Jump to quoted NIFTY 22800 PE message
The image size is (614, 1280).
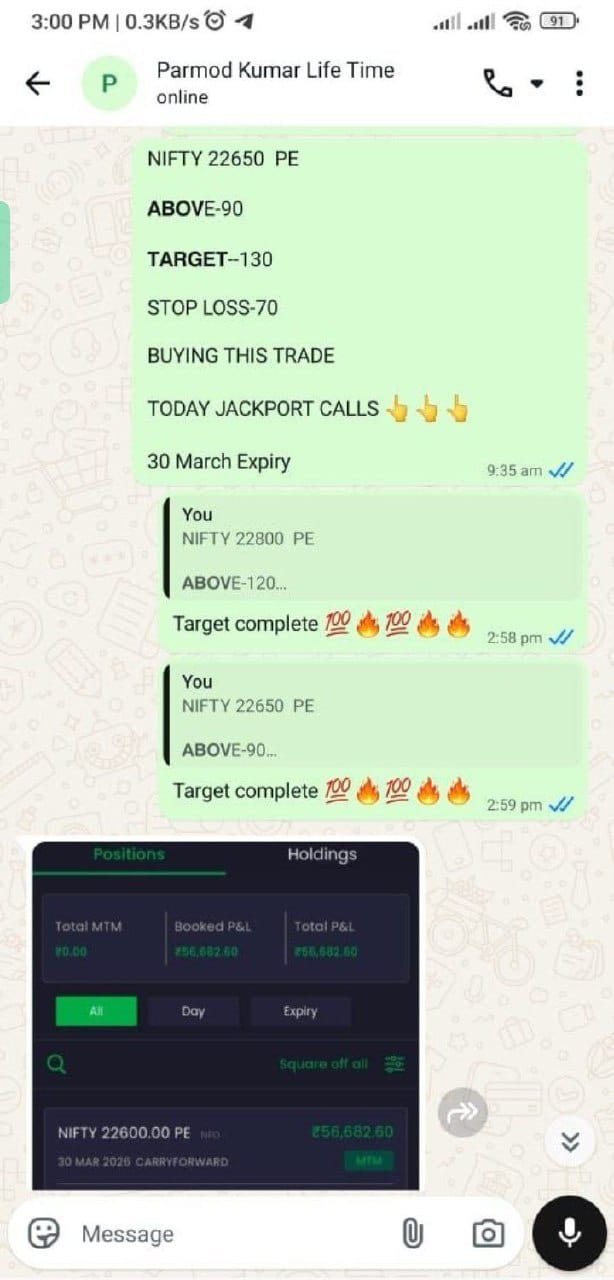click(372, 548)
